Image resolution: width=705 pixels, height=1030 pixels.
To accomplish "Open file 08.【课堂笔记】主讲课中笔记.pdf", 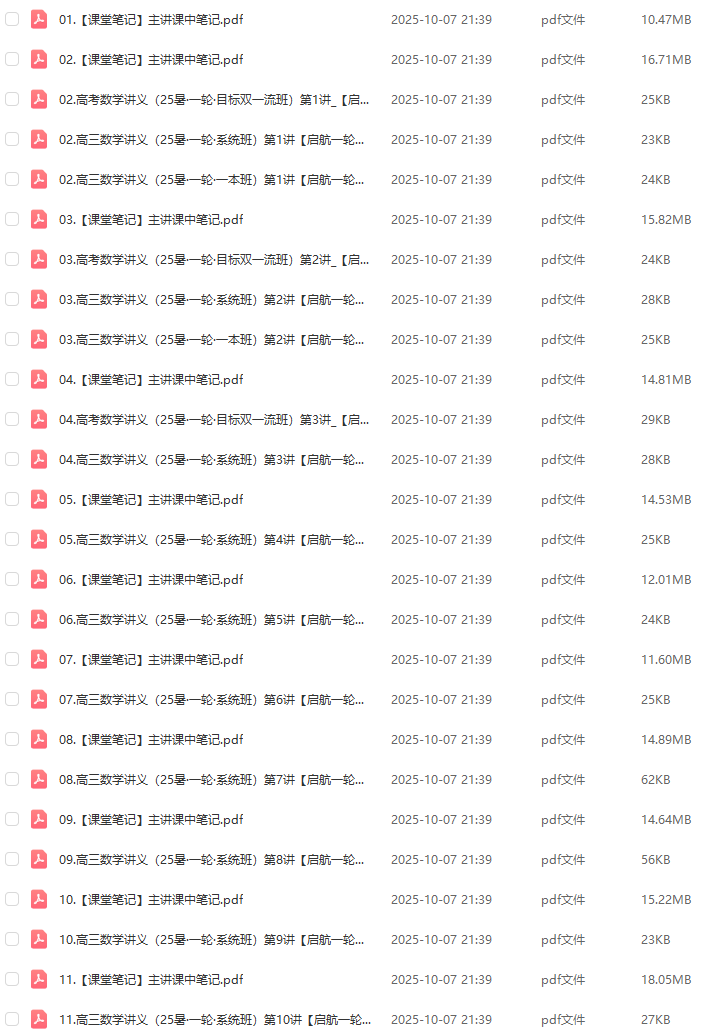I will [150, 739].
